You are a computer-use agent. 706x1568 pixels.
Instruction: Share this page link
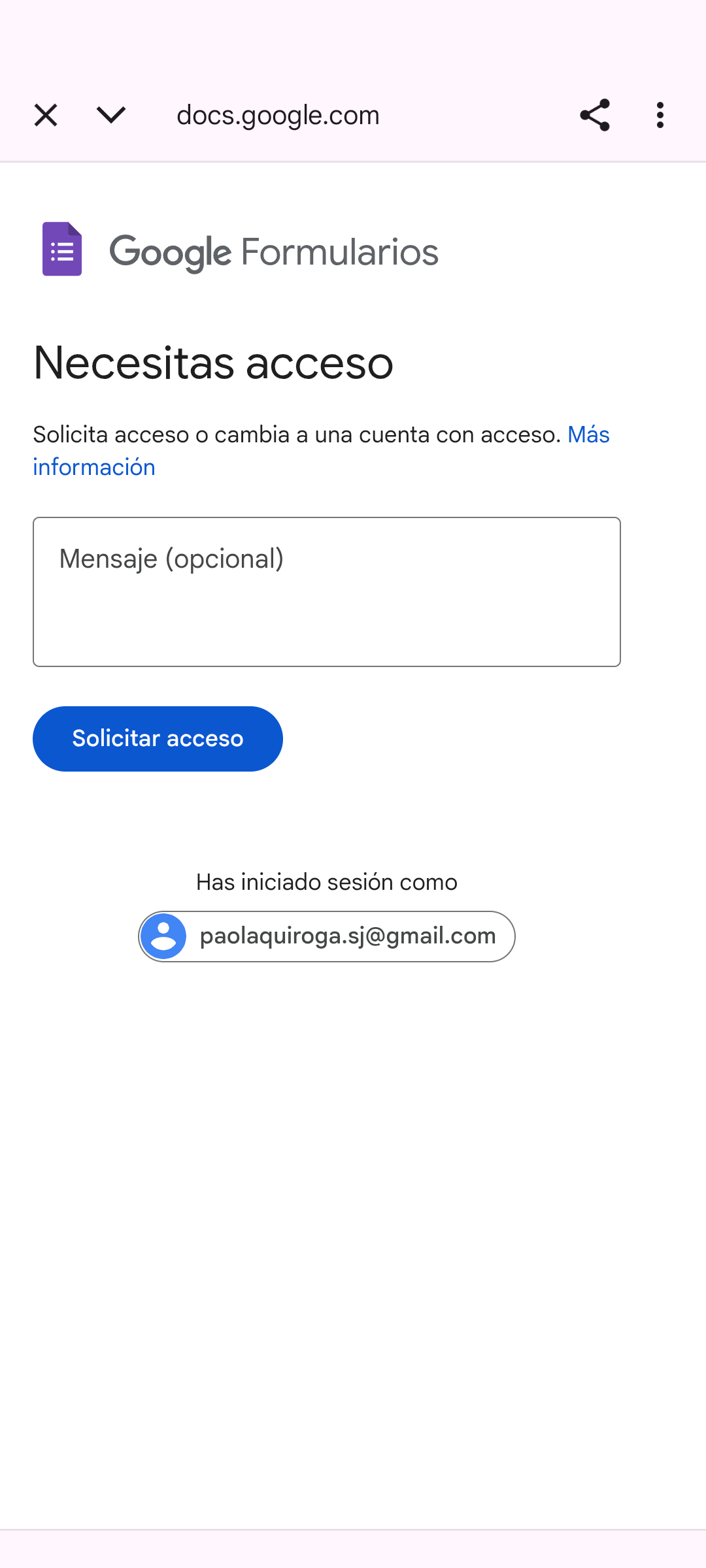[x=594, y=116]
